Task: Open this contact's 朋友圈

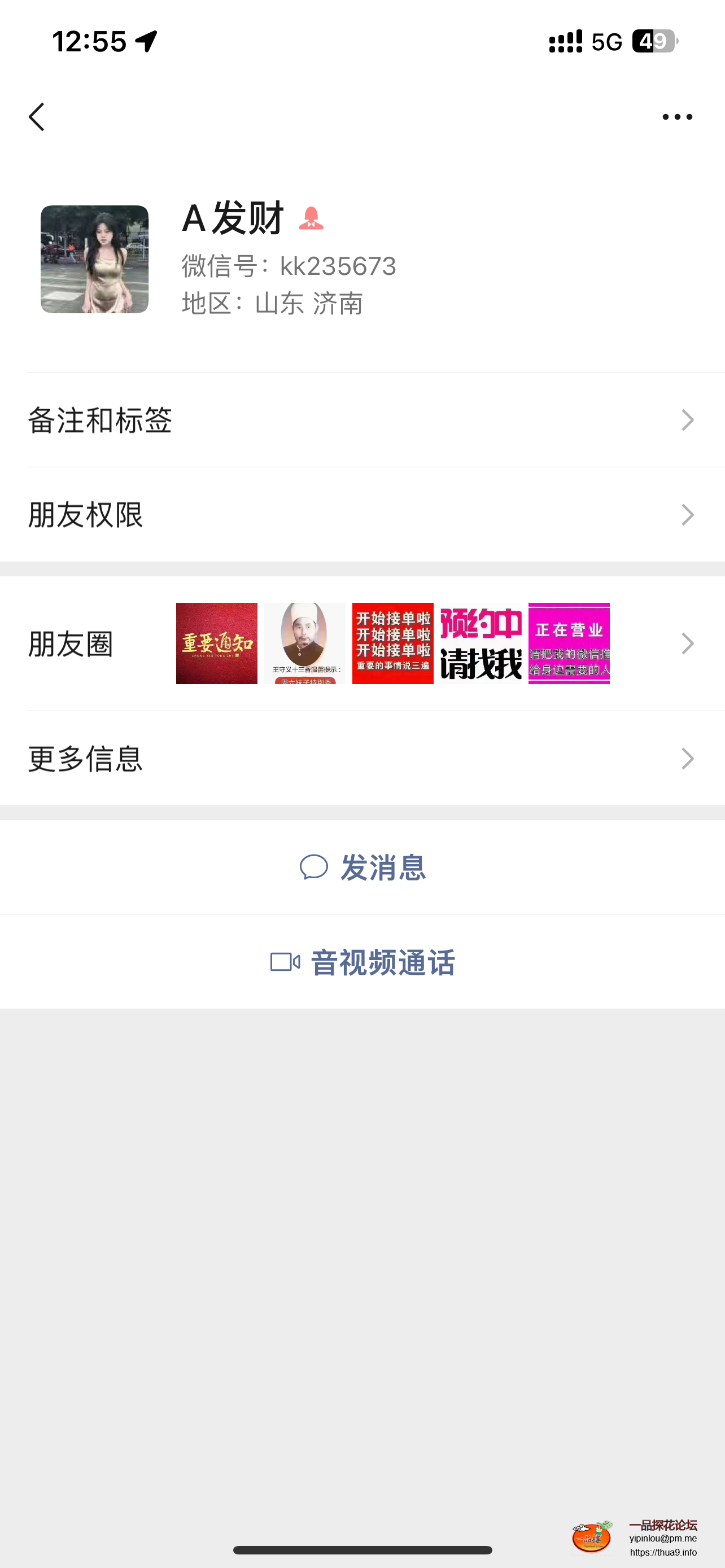Action: (361, 644)
